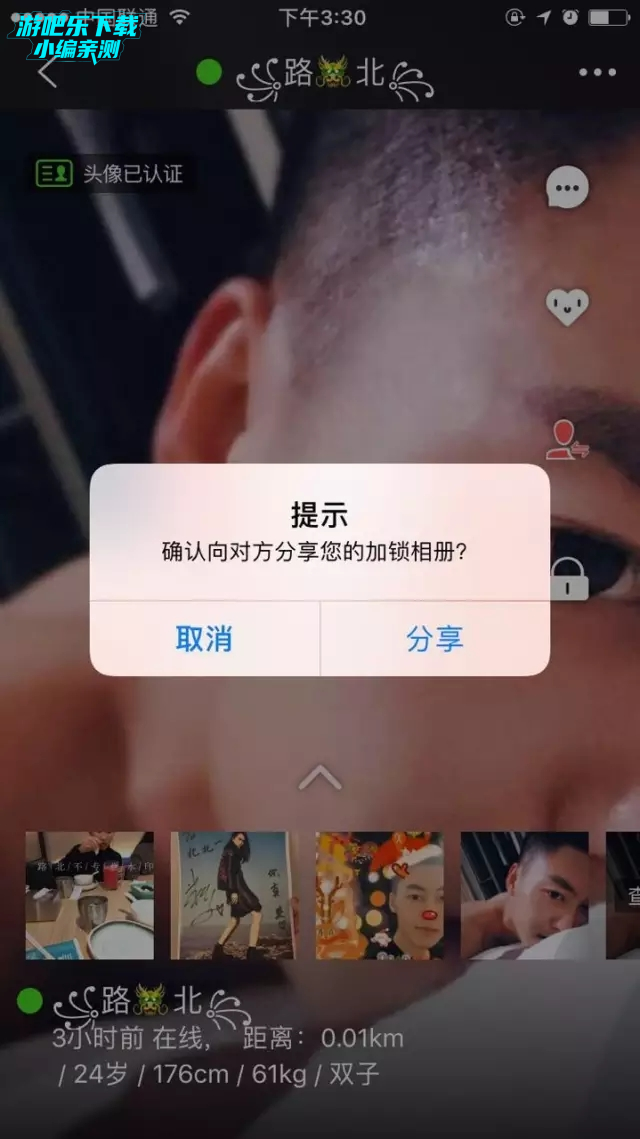Expand profile with the up chevron
This screenshot has width=640, height=1139.
pyautogui.click(x=320, y=777)
